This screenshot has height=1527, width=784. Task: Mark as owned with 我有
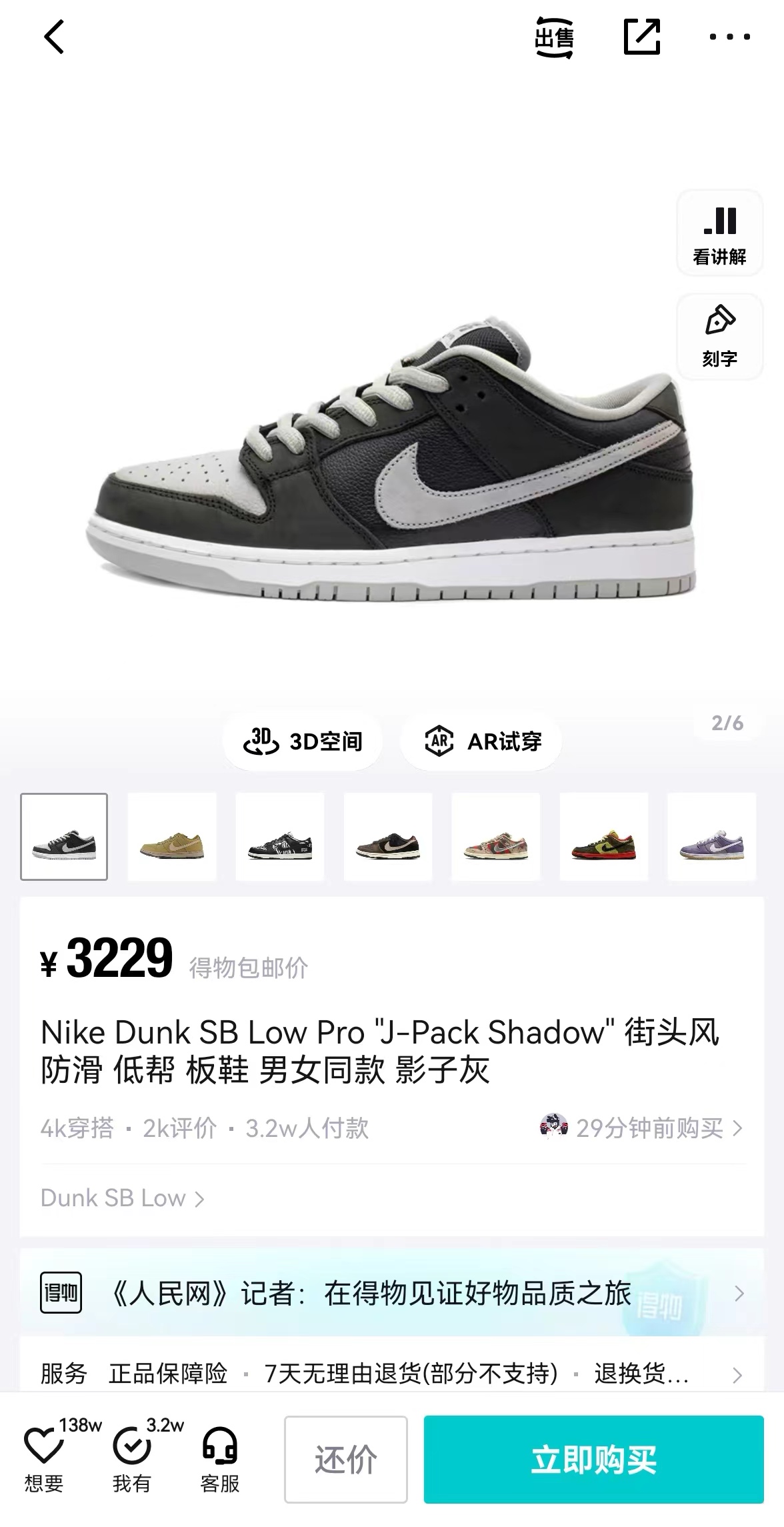point(132,1458)
